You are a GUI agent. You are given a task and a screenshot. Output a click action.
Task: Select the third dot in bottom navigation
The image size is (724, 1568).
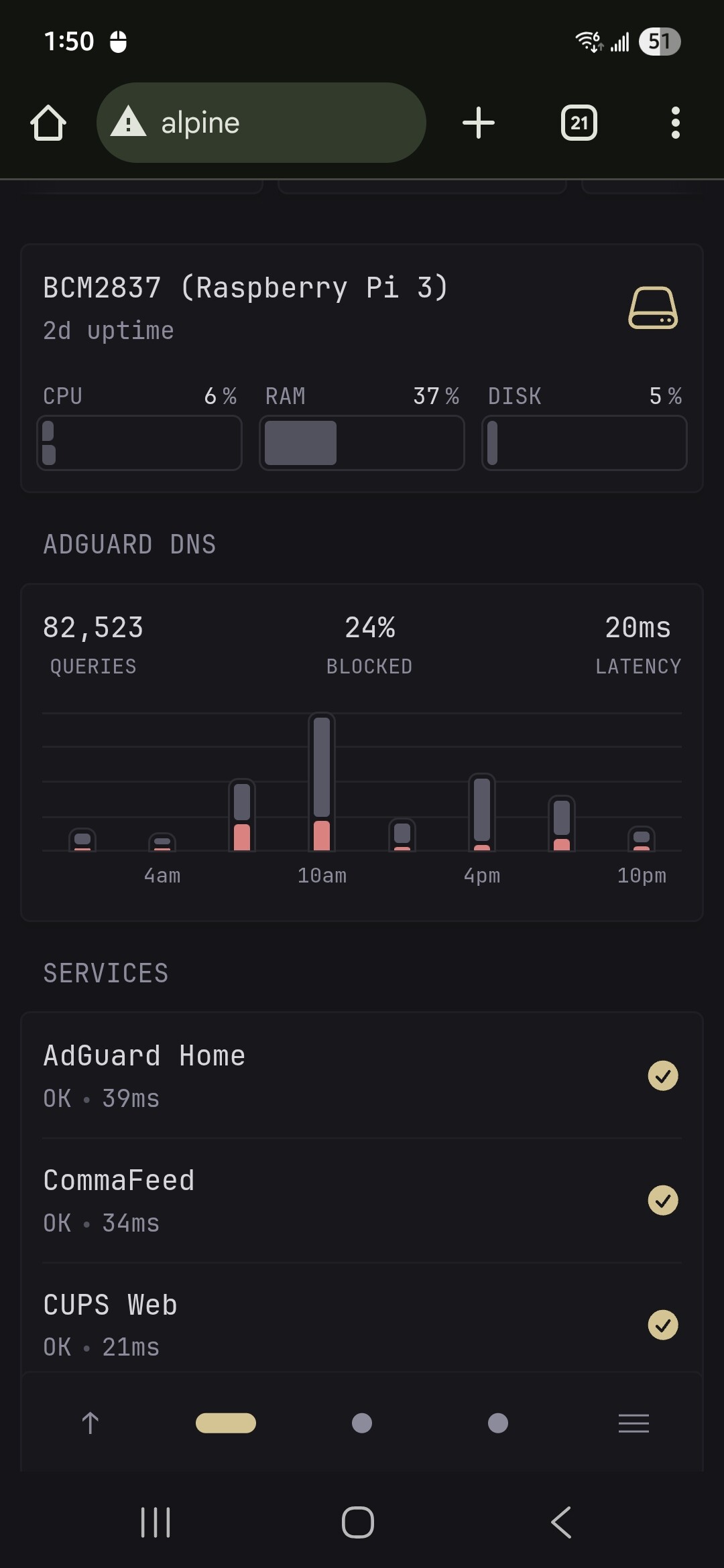tap(497, 1423)
